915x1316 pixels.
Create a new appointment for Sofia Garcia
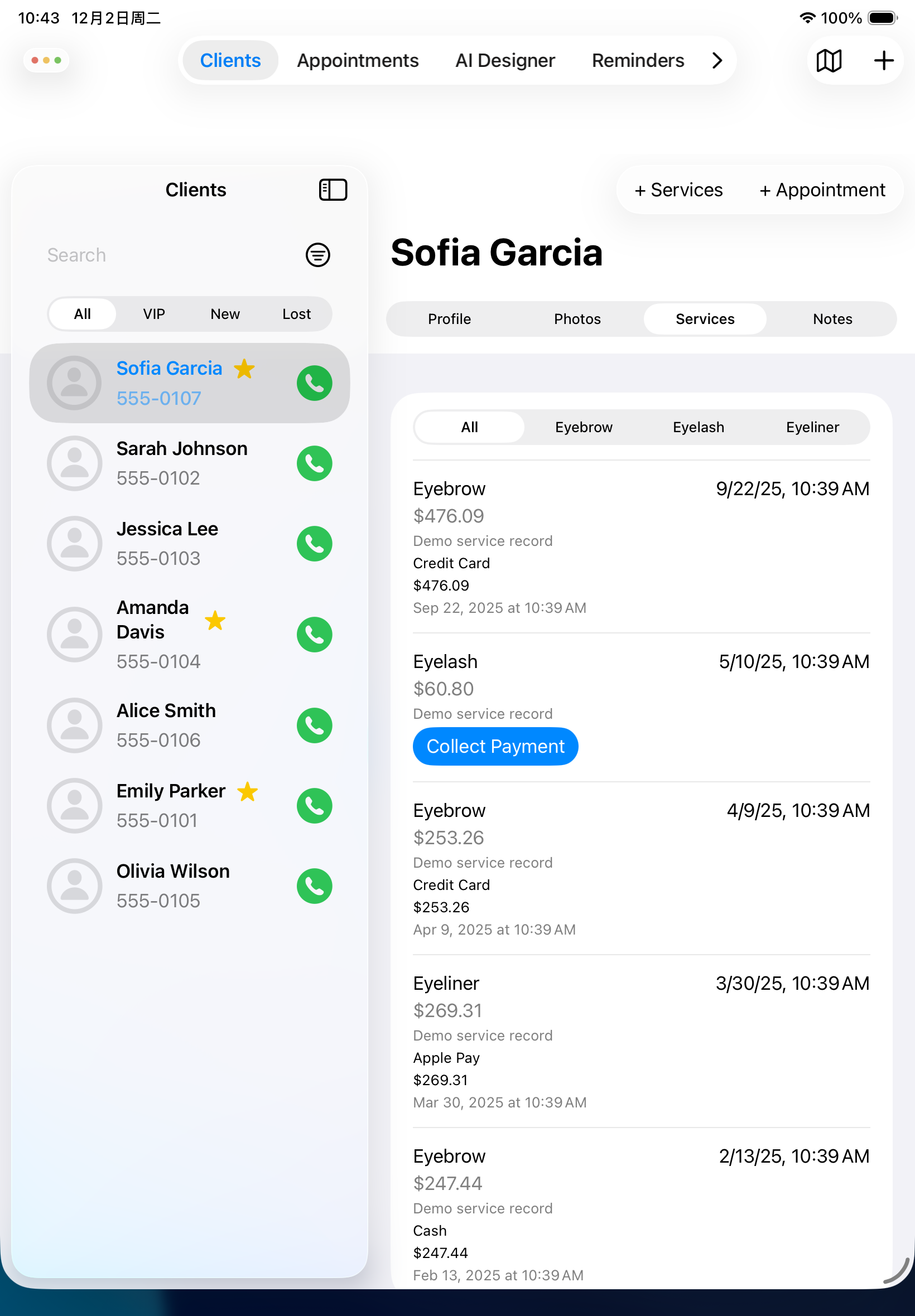(822, 190)
